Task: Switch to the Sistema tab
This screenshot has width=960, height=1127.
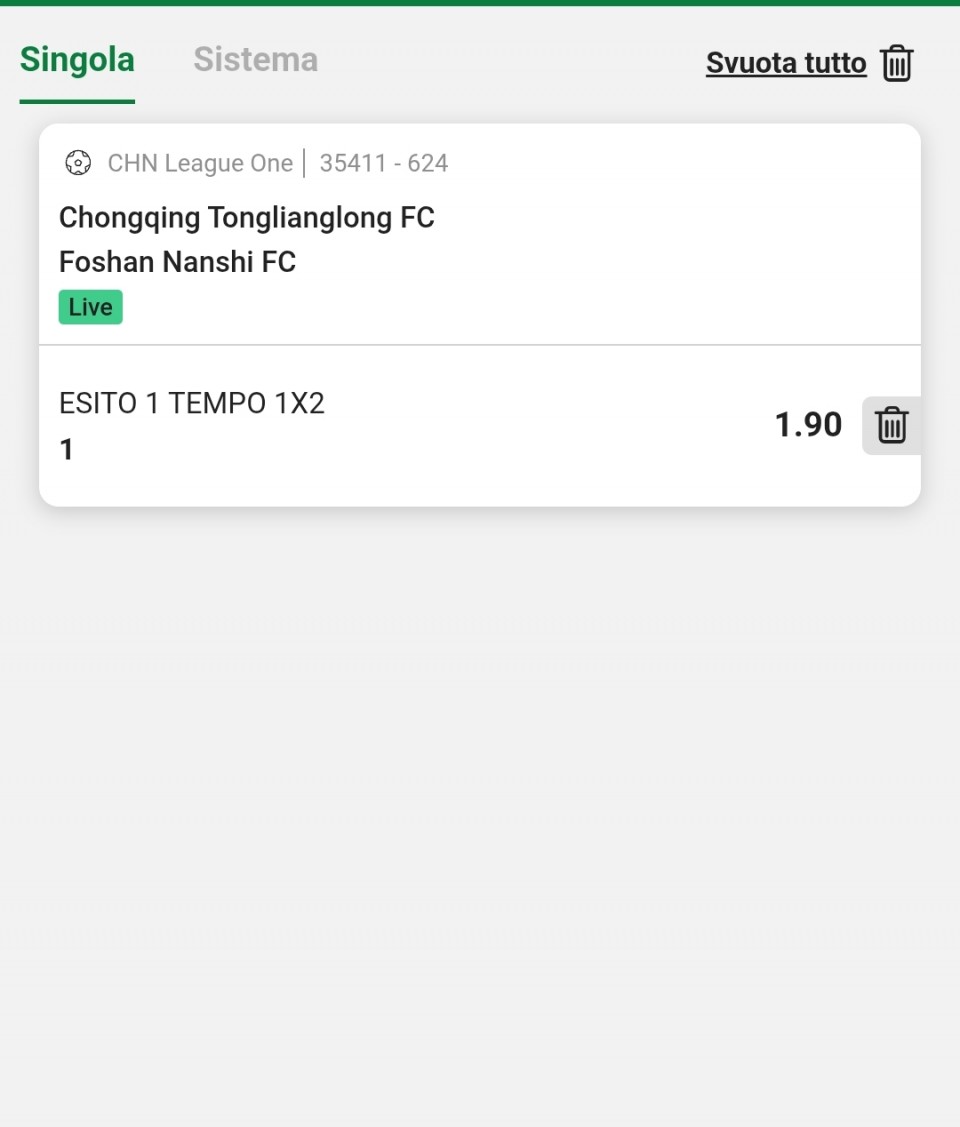Action: 255,60
